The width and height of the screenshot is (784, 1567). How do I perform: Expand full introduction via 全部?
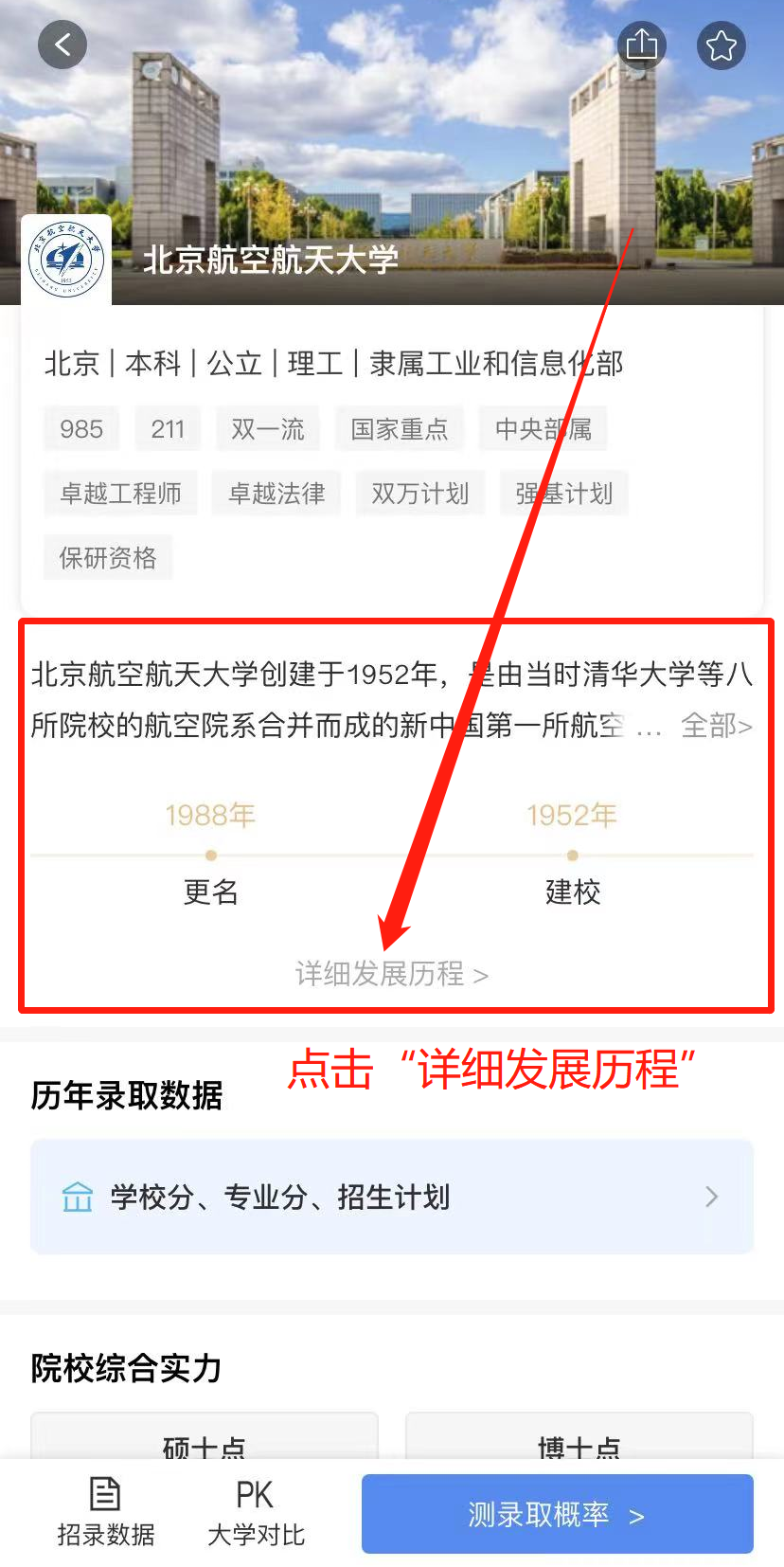click(716, 726)
